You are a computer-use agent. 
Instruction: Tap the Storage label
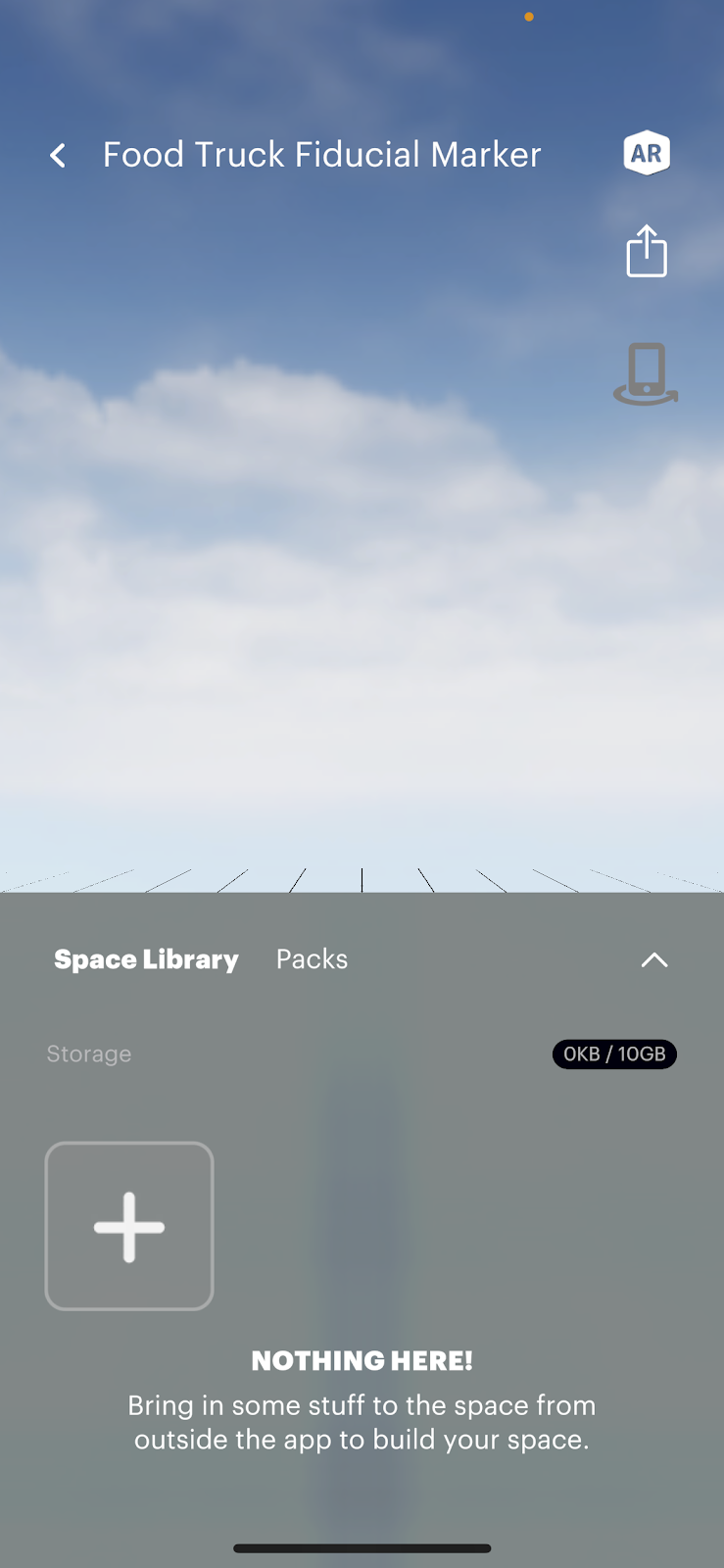pos(88,1053)
